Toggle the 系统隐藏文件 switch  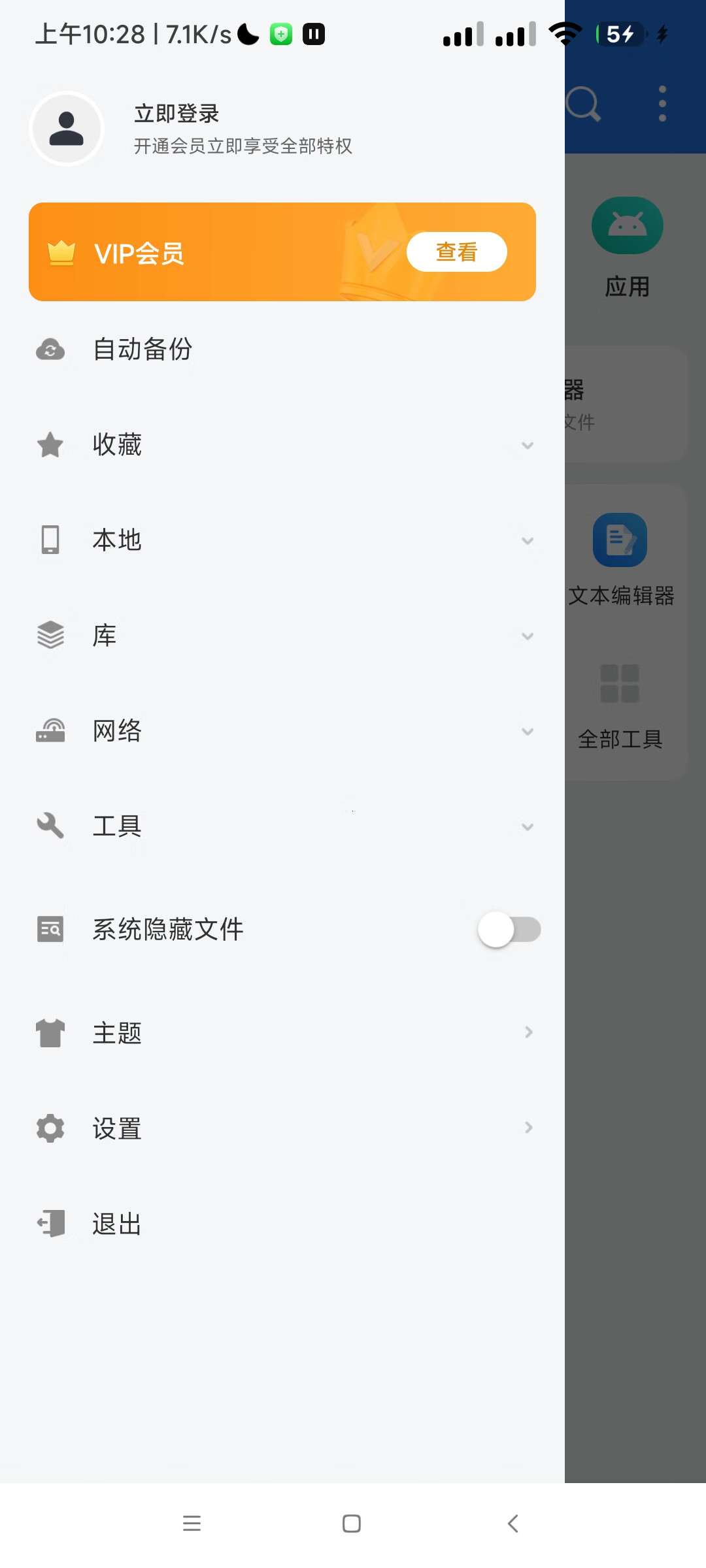coord(509,929)
